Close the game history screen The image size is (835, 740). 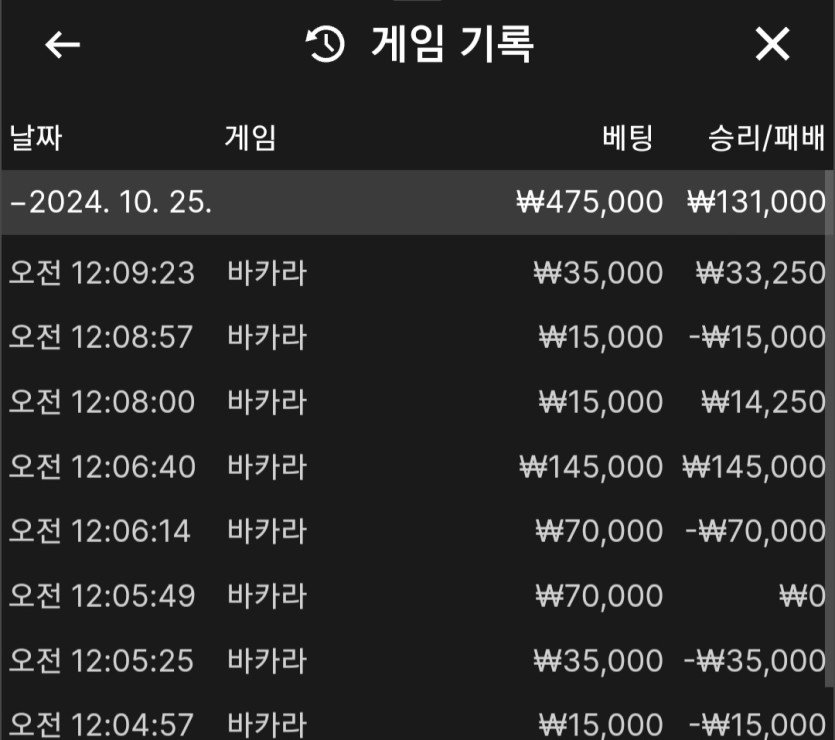772,44
